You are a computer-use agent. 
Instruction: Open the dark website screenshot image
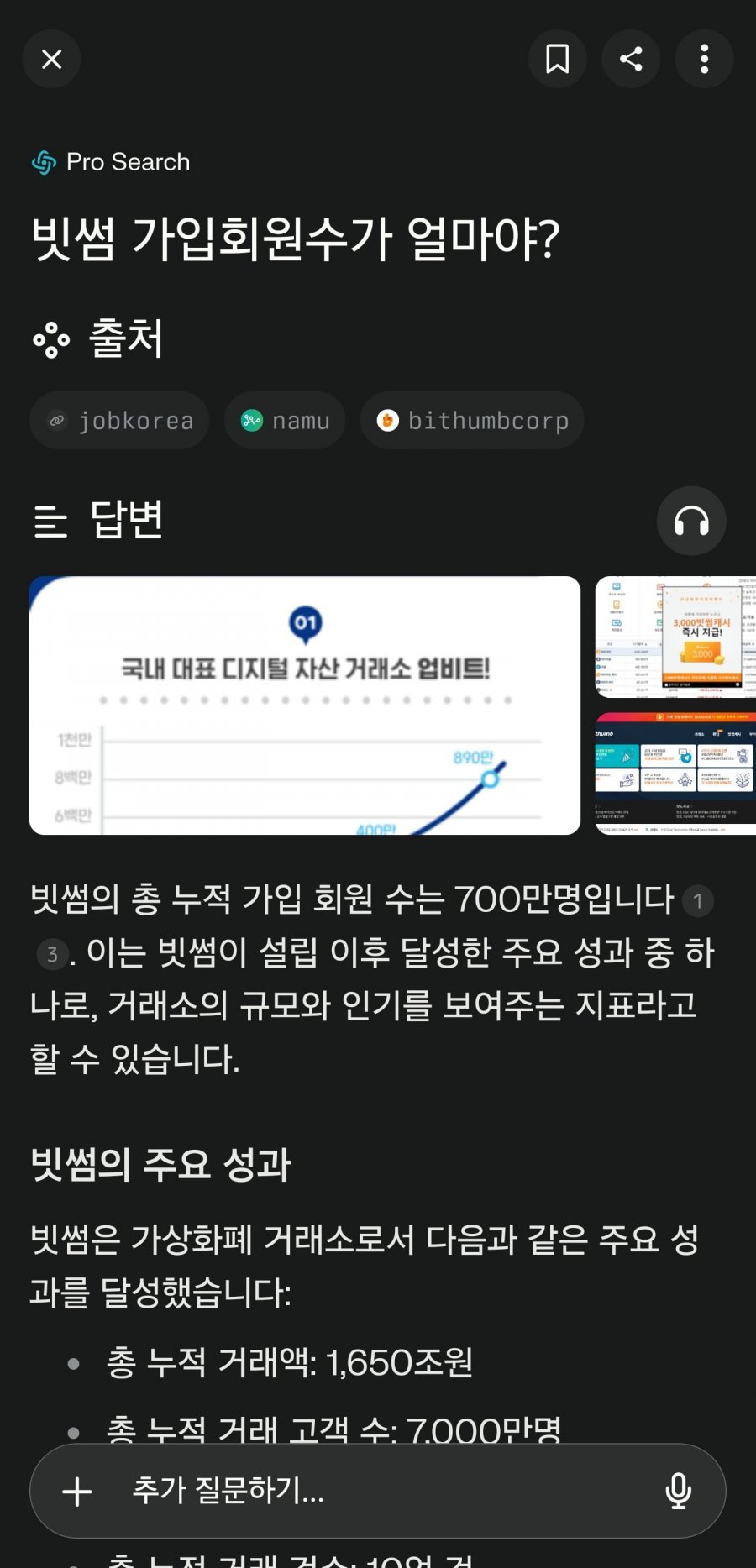point(675,774)
